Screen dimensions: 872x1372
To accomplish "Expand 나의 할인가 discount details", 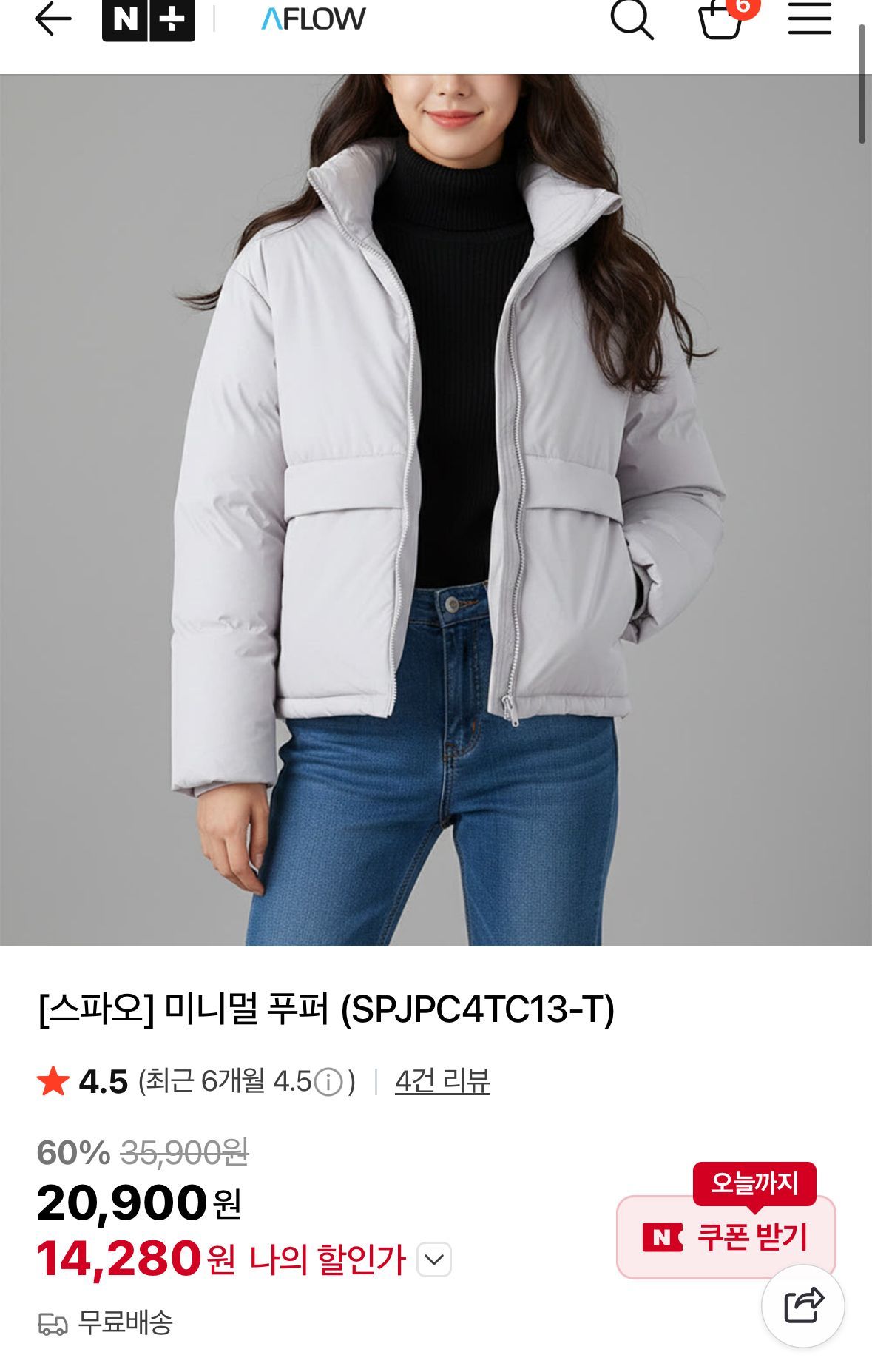I will point(434,1260).
